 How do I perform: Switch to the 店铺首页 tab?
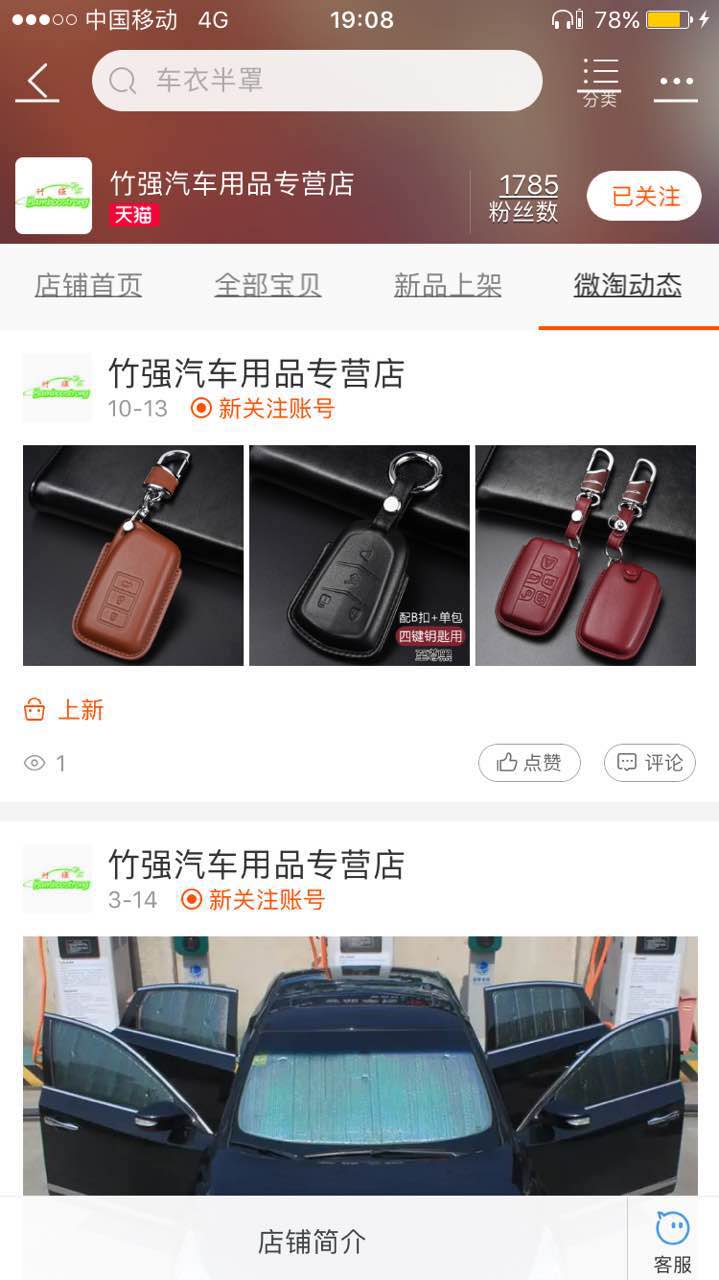point(88,286)
